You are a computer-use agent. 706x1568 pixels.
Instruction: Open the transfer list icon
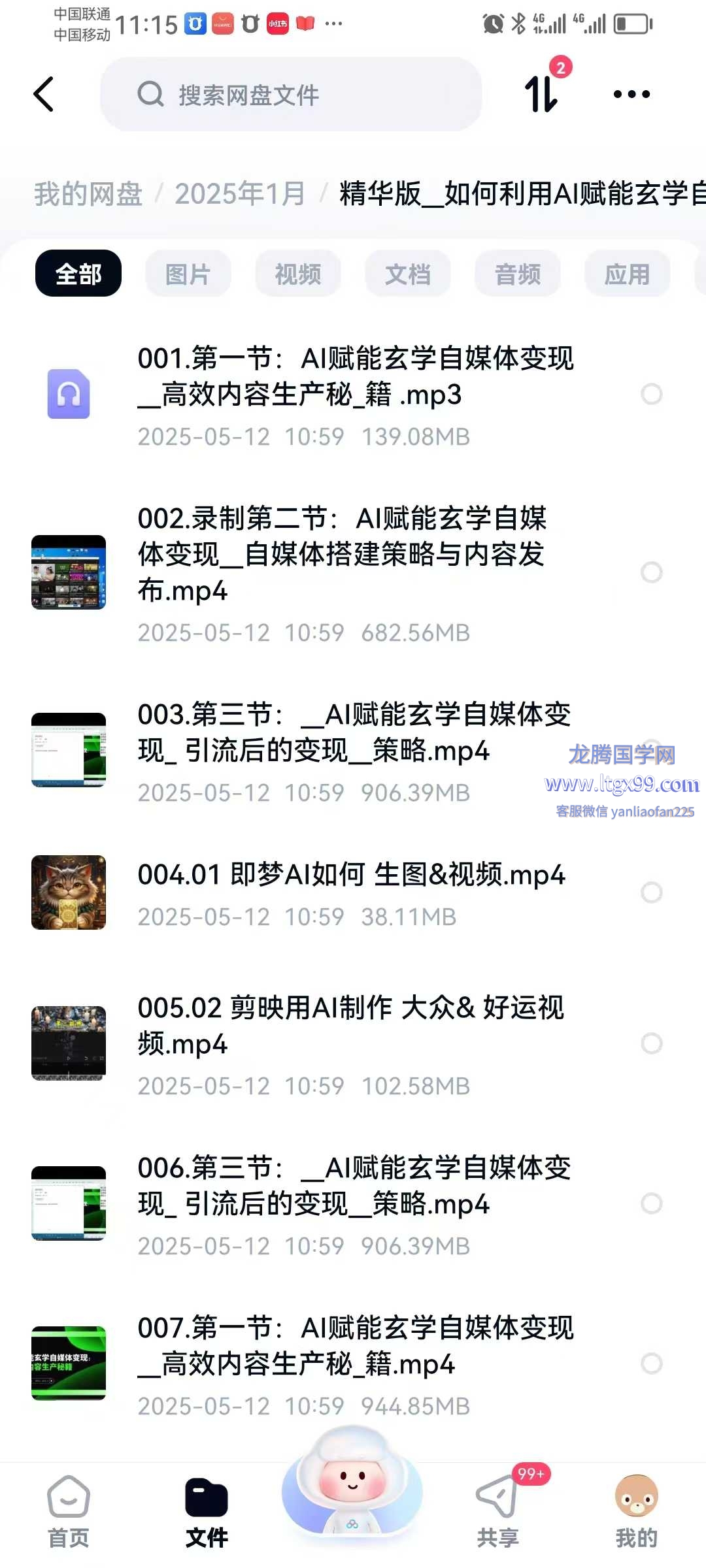point(543,93)
